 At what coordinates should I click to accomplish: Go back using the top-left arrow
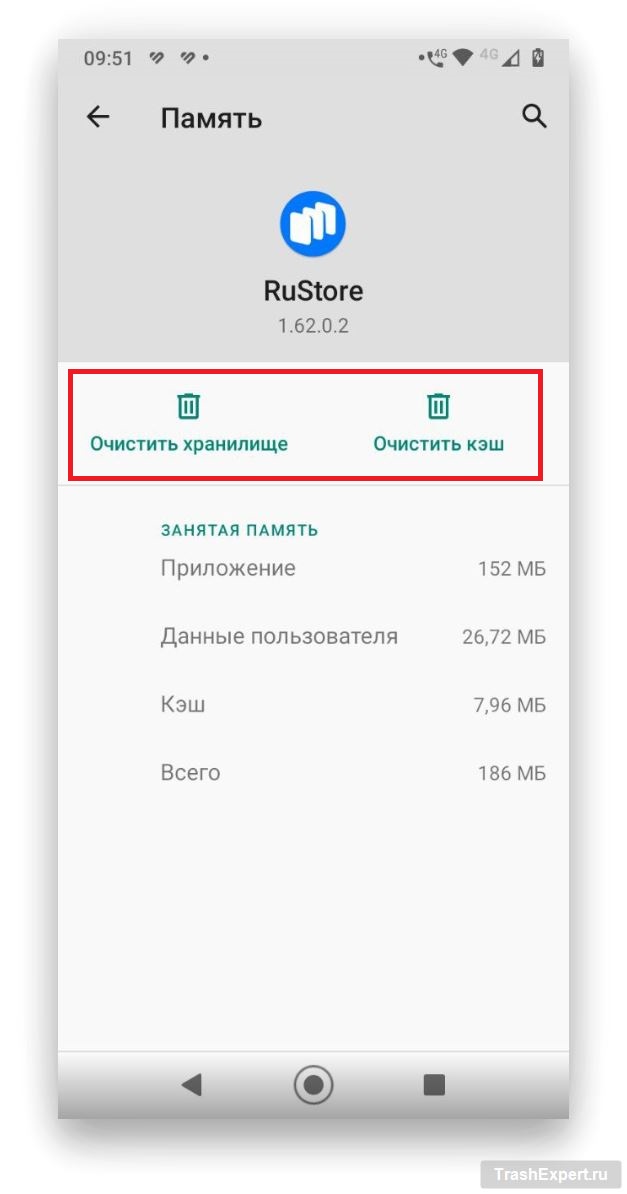pos(97,117)
